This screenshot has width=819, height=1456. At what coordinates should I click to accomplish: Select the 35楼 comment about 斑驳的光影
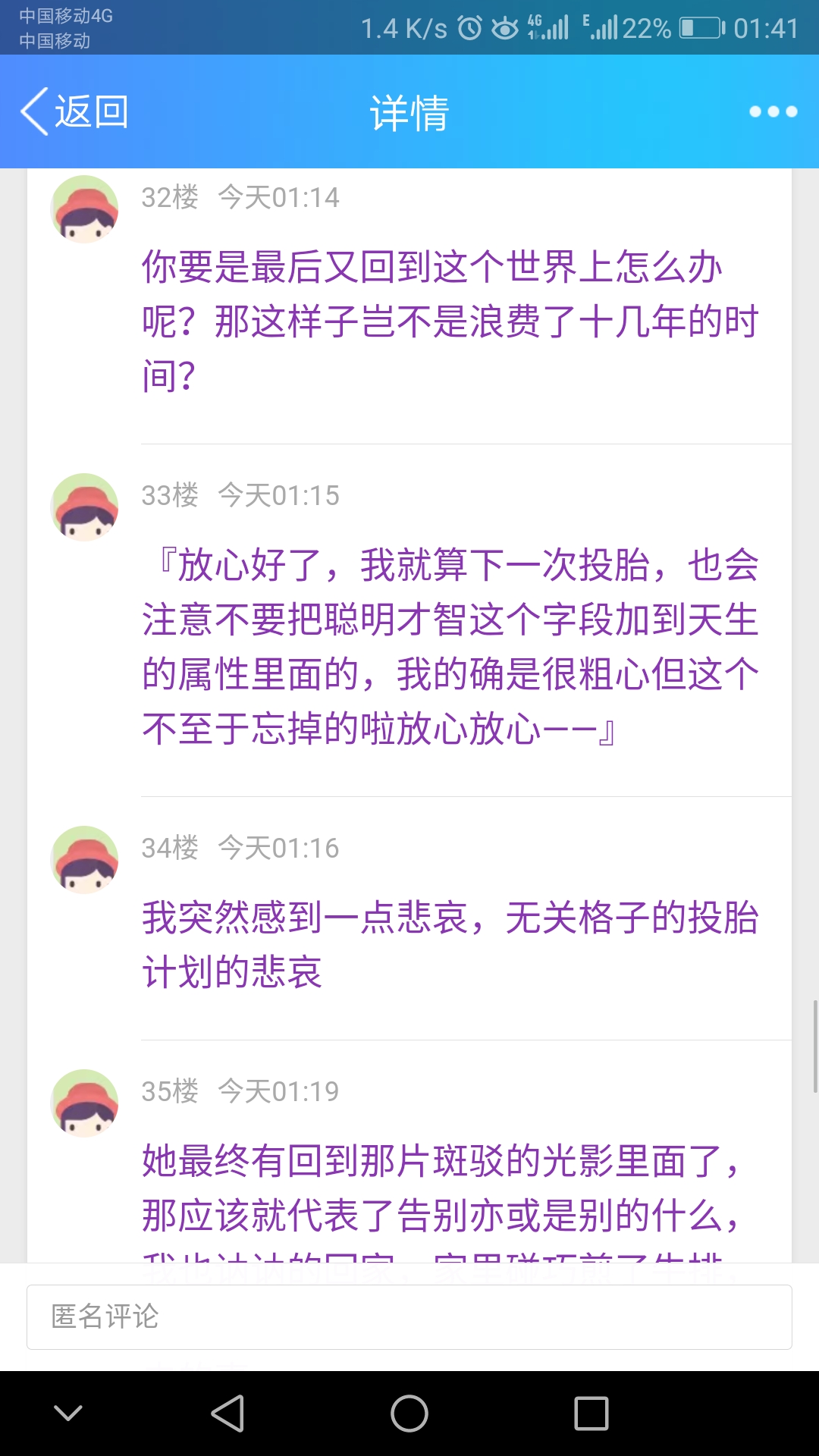tap(440, 1188)
